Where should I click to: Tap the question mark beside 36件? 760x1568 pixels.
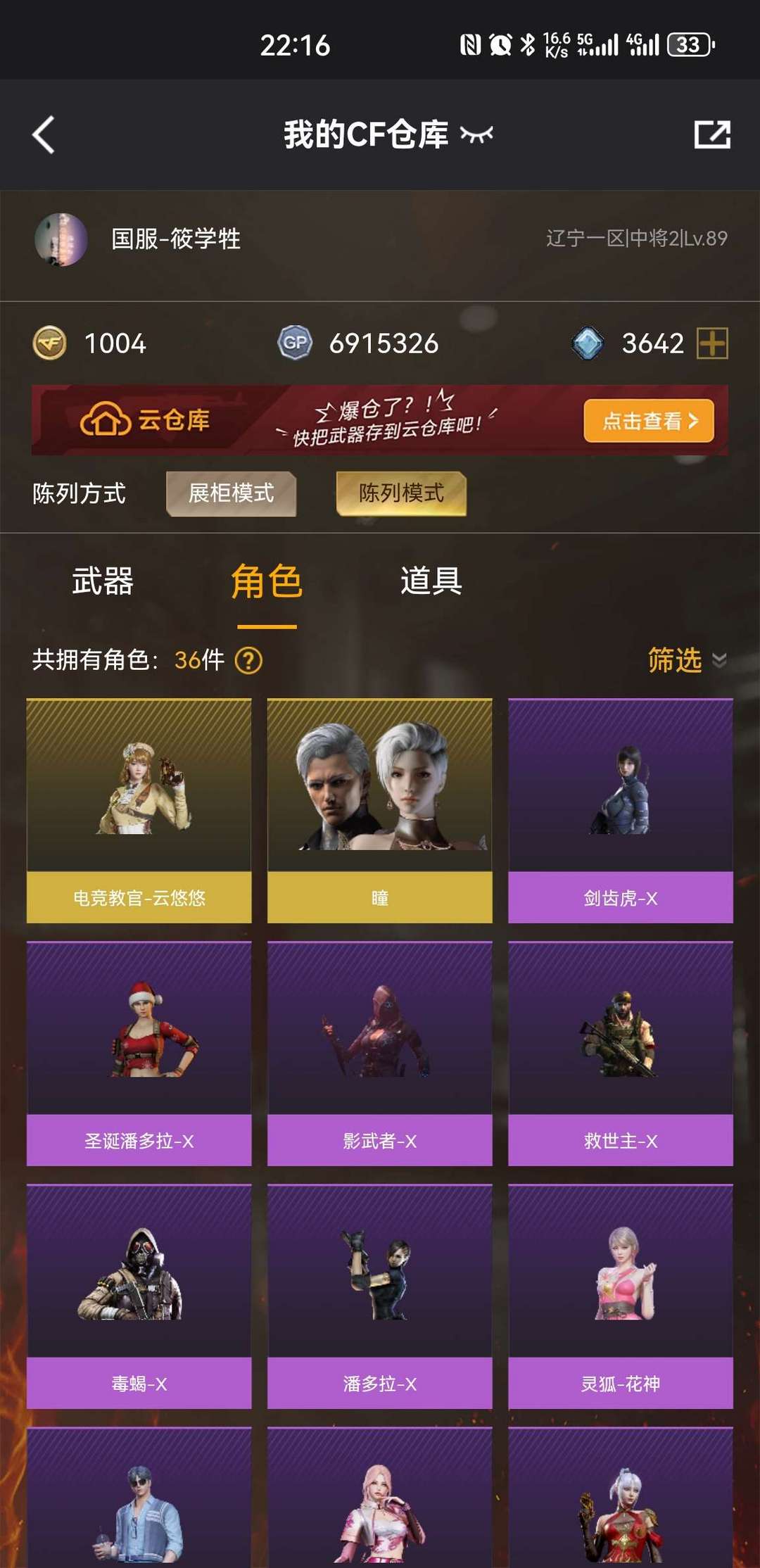(x=248, y=660)
